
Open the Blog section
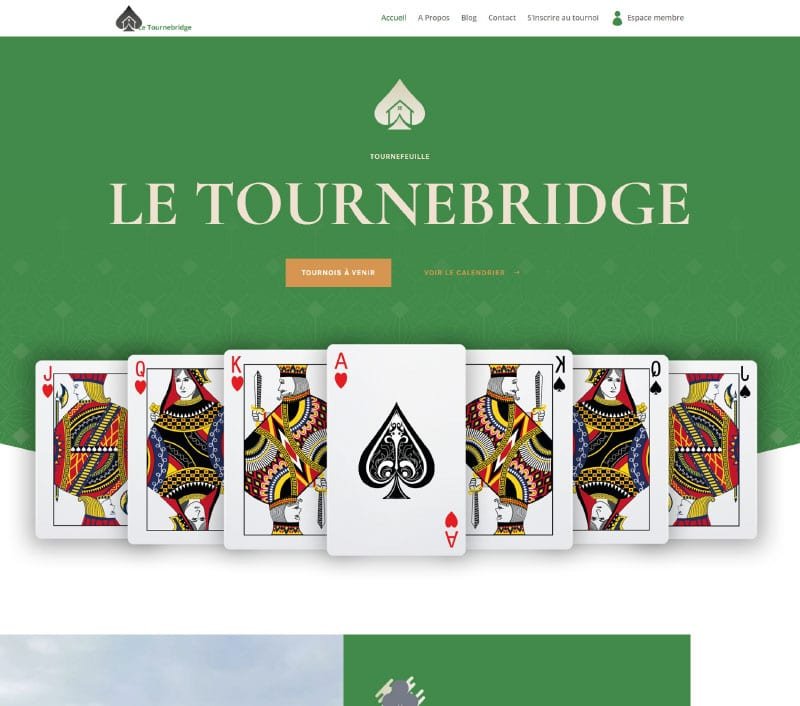pyautogui.click(x=469, y=18)
